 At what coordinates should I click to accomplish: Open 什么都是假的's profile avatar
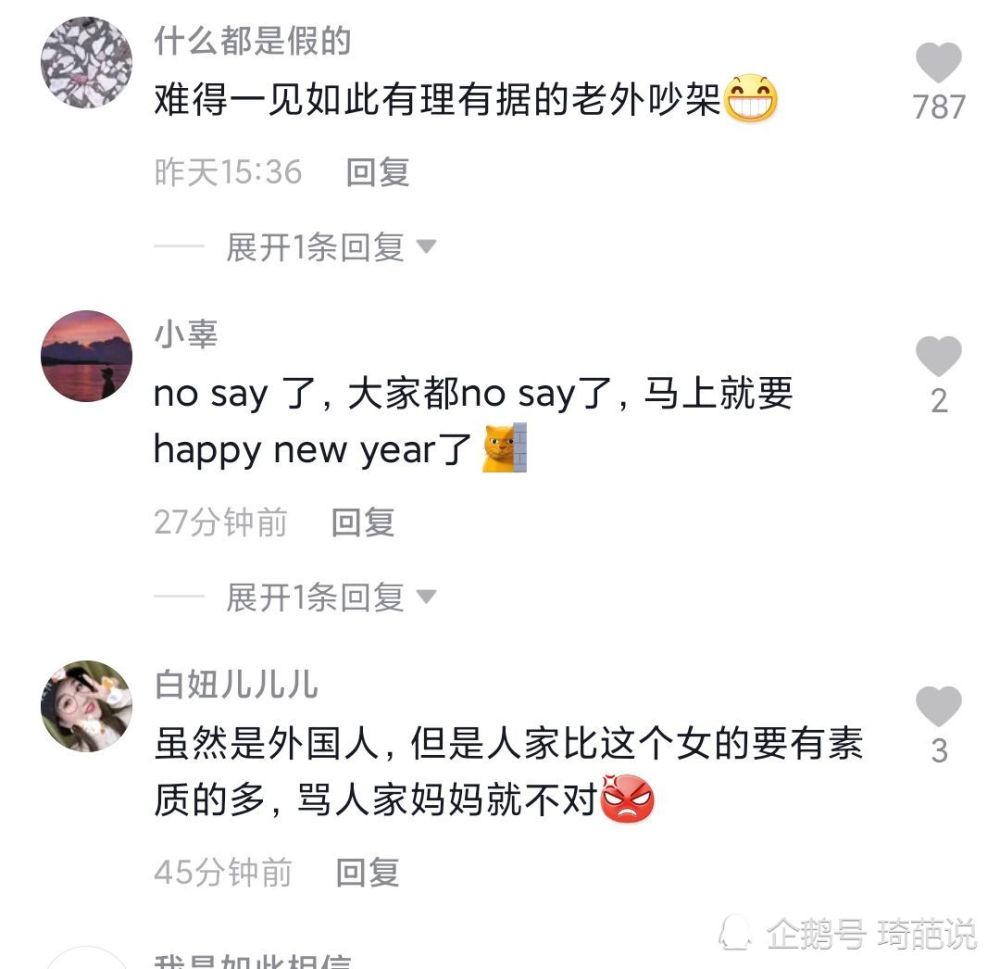(86, 62)
